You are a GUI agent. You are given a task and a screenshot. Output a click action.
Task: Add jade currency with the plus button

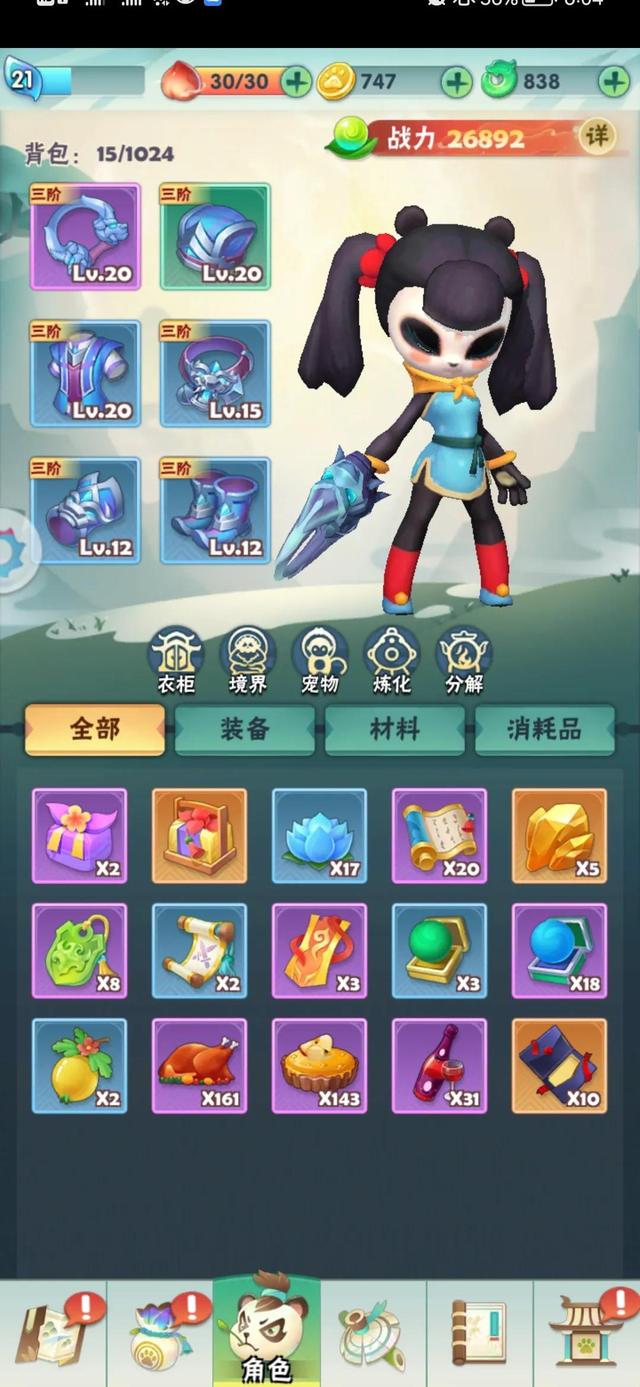613,81
